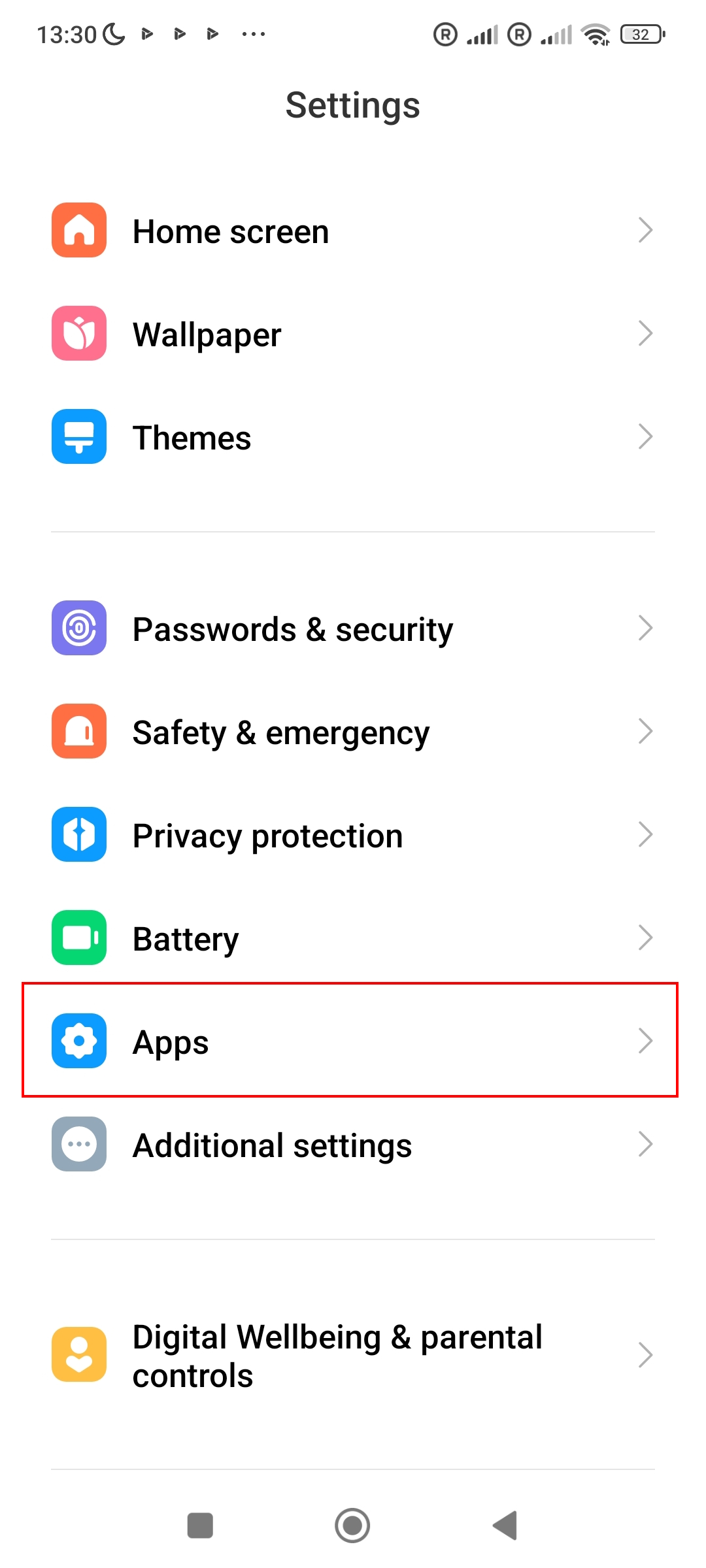Tap the system home button
Screen dimensions: 706x1568
coord(352,1526)
